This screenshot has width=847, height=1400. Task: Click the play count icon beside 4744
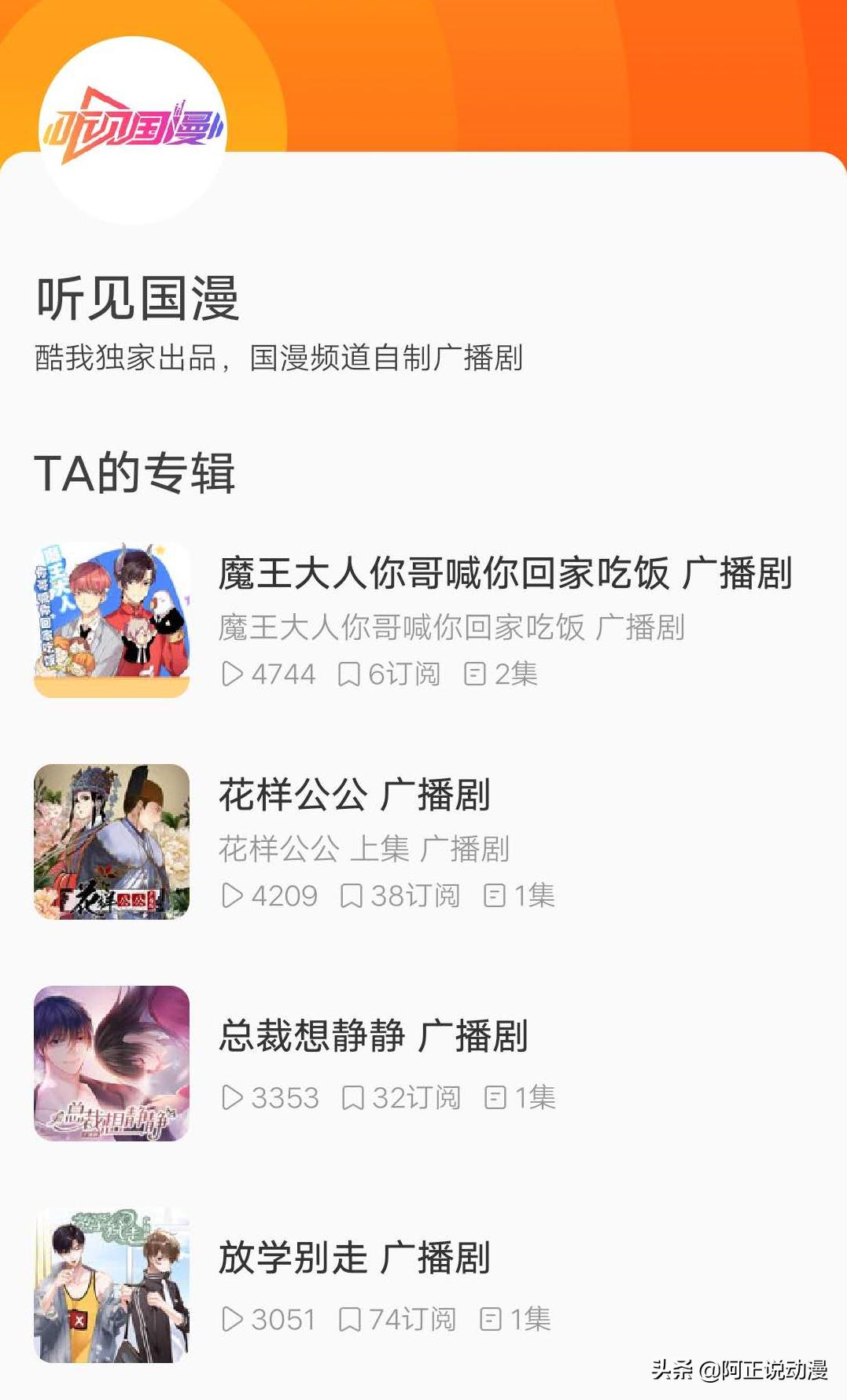point(232,674)
